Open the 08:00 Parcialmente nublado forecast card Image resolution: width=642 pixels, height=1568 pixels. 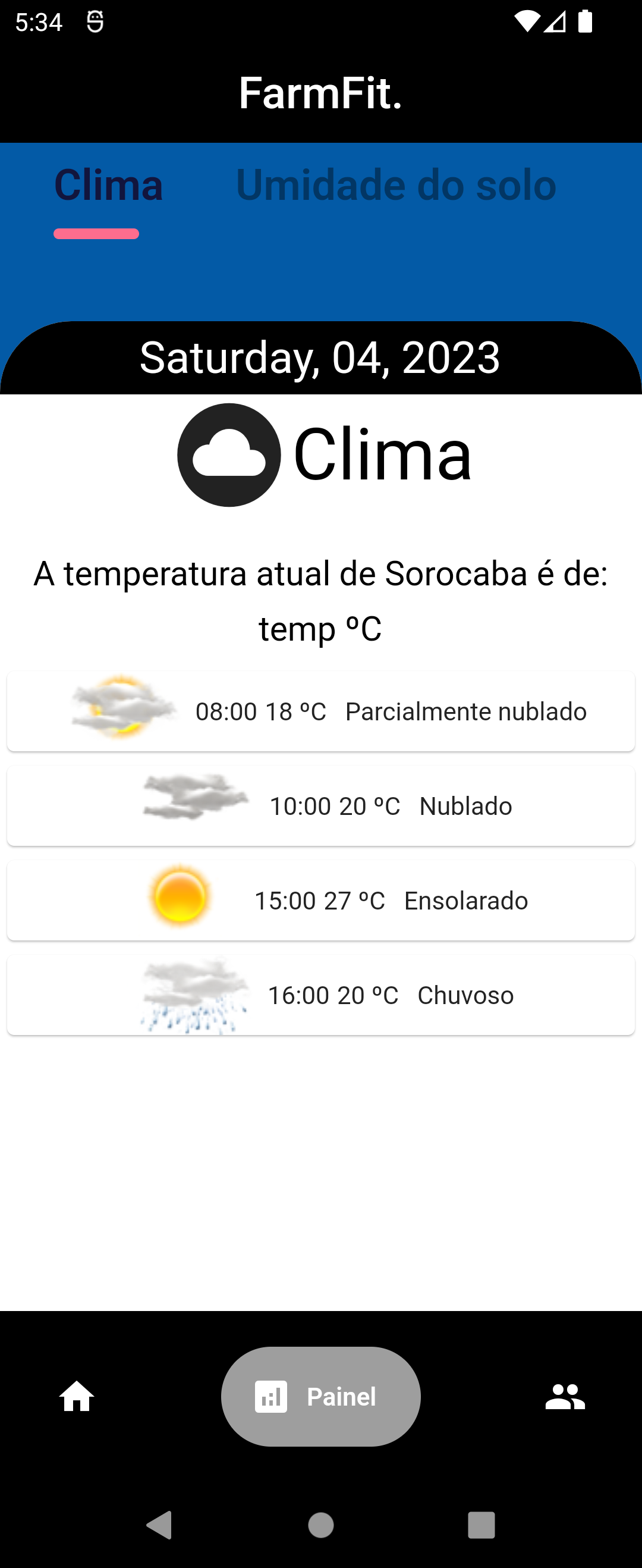(x=320, y=711)
